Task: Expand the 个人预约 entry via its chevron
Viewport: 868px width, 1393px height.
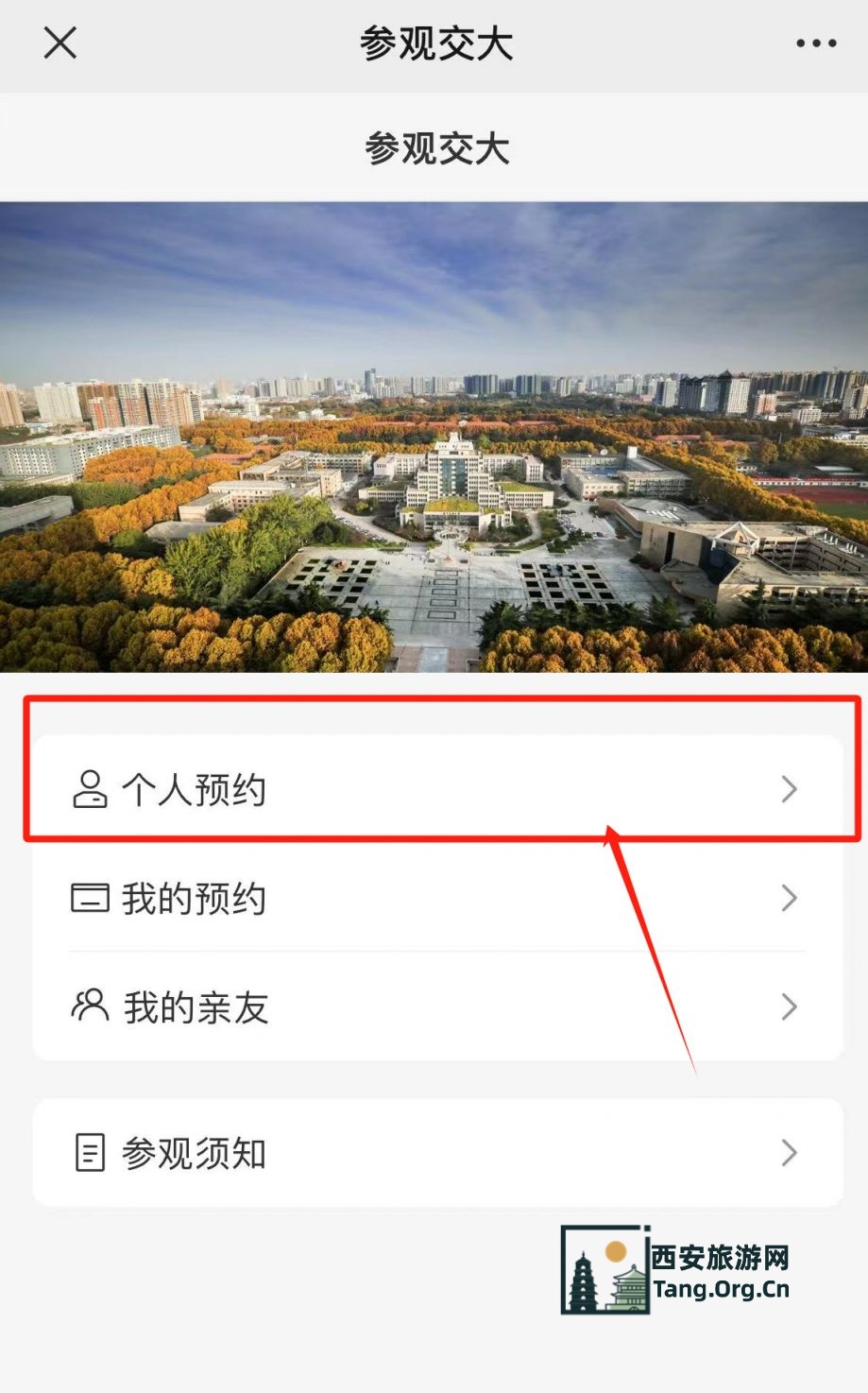Action: coord(790,788)
